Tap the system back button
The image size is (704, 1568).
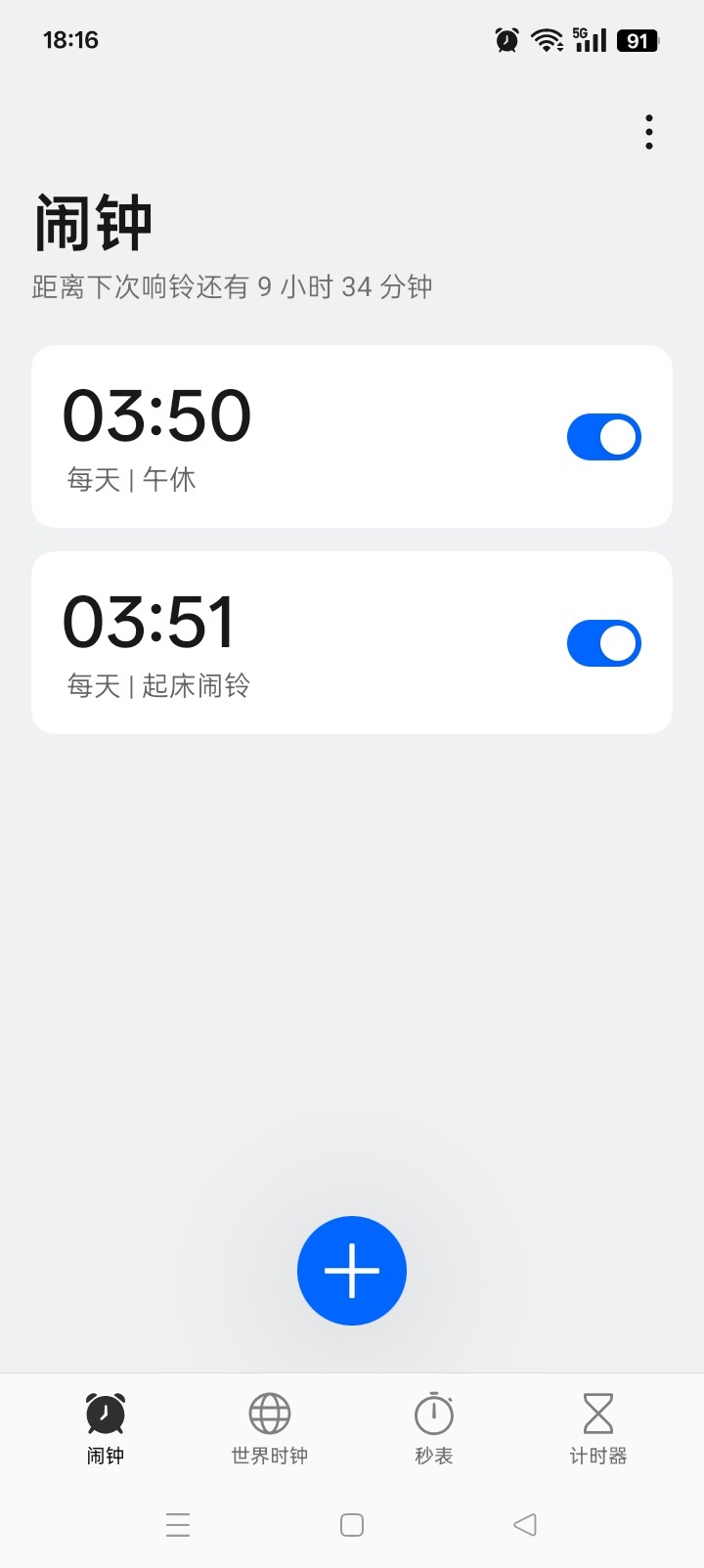(x=525, y=1524)
